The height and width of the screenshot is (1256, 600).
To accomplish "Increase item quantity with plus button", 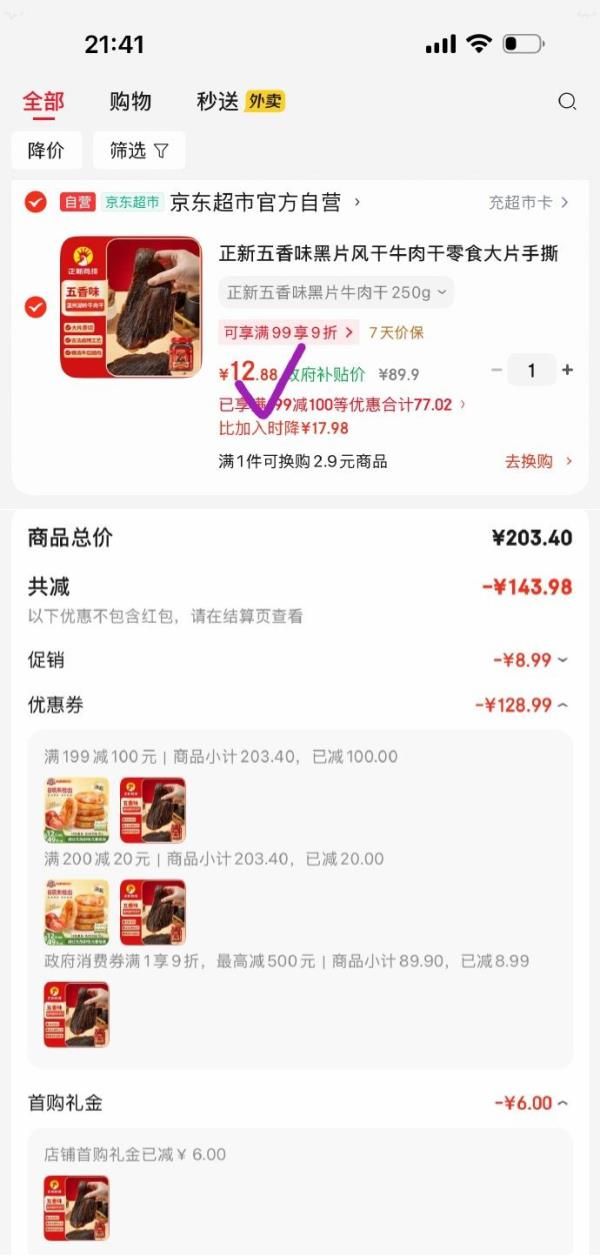I will pyautogui.click(x=568, y=370).
